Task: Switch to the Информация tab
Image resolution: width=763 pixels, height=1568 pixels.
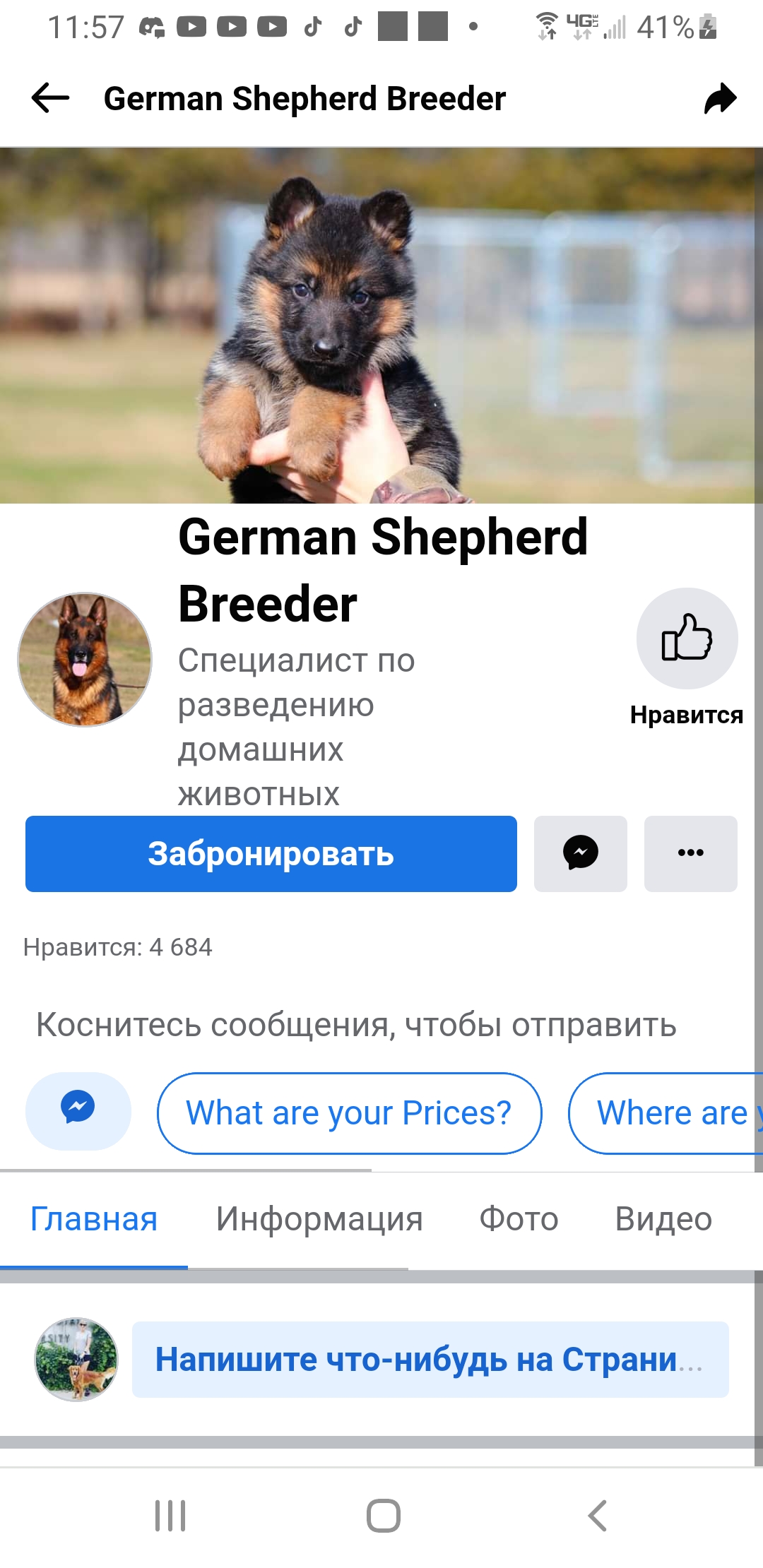Action: pos(319,1219)
